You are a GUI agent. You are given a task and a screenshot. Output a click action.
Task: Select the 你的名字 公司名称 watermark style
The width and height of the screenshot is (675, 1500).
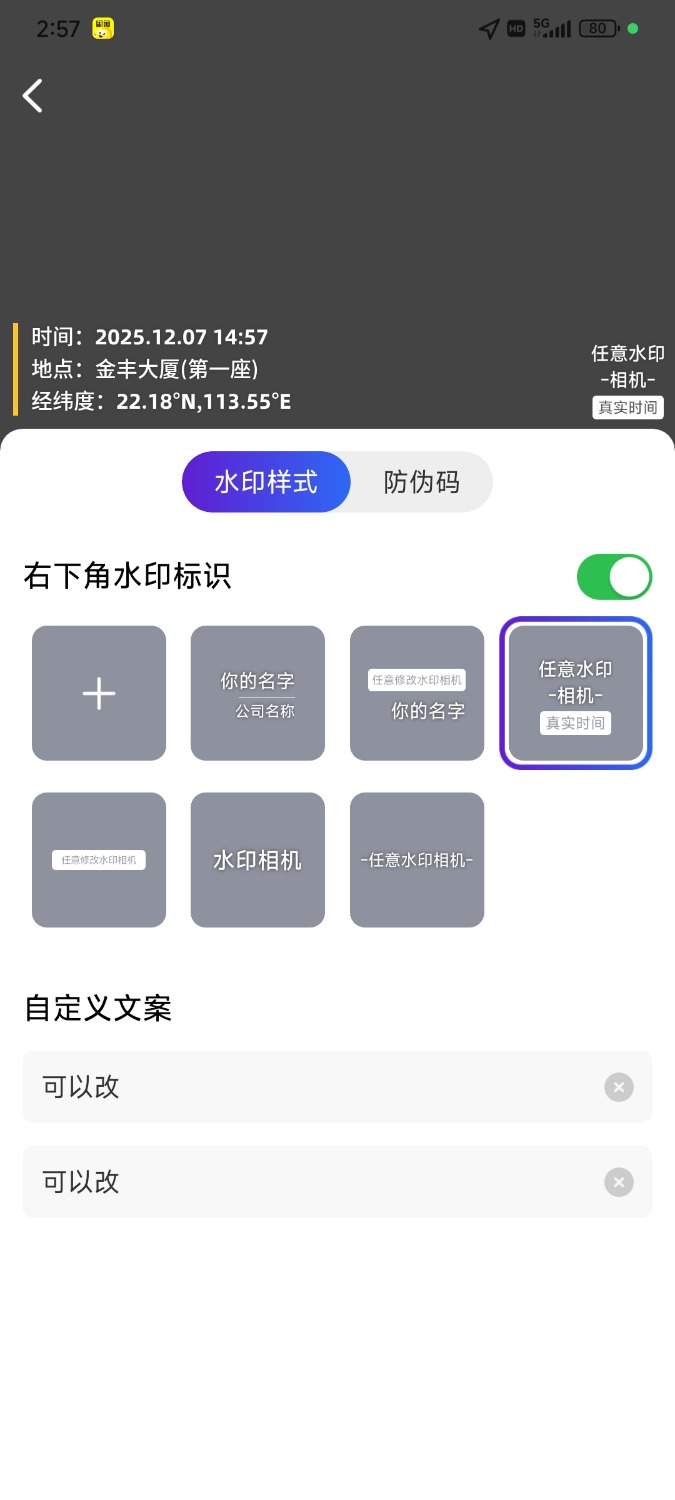(258, 693)
